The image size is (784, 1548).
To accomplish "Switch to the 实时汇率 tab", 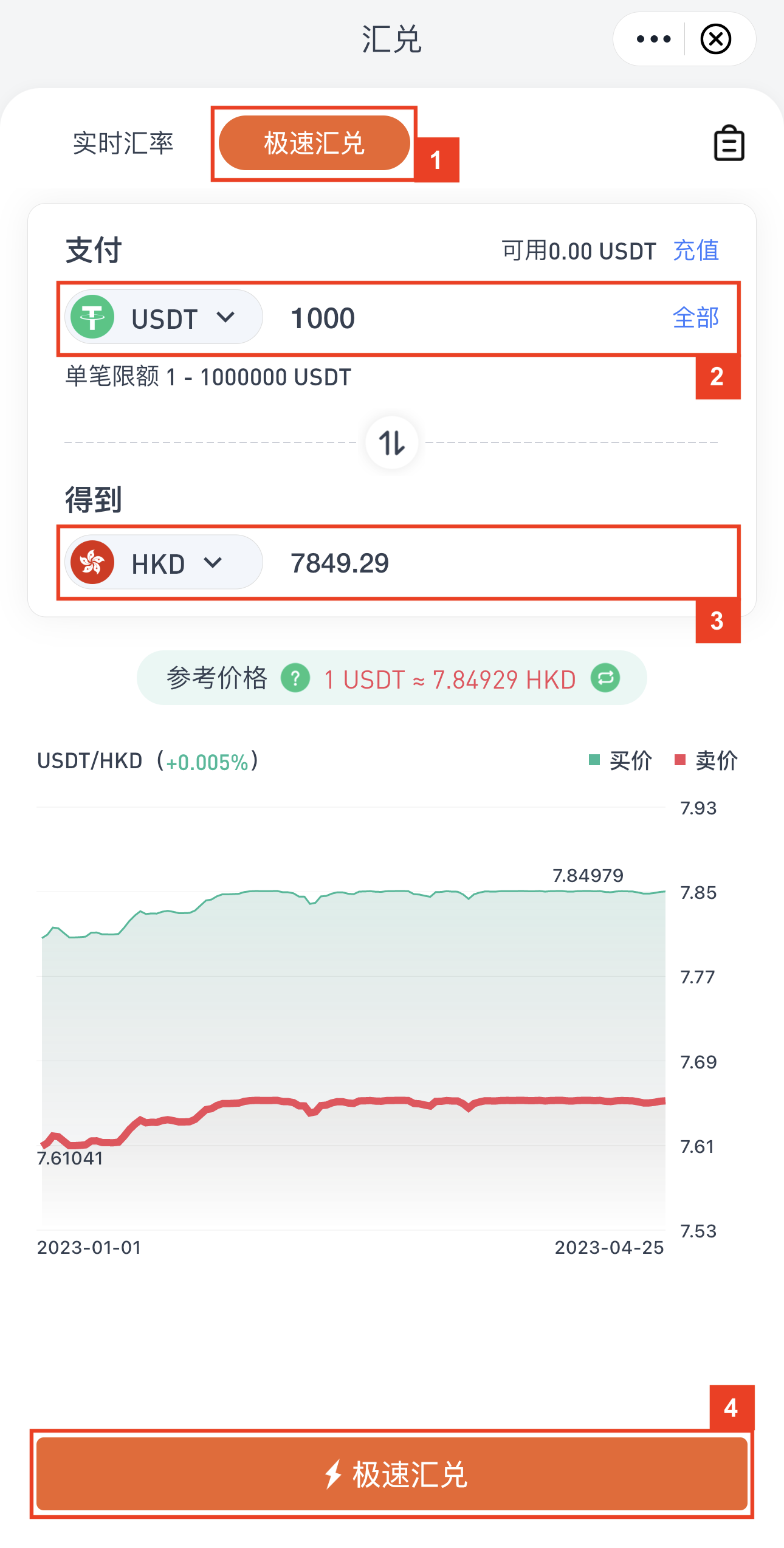I will (x=123, y=143).
